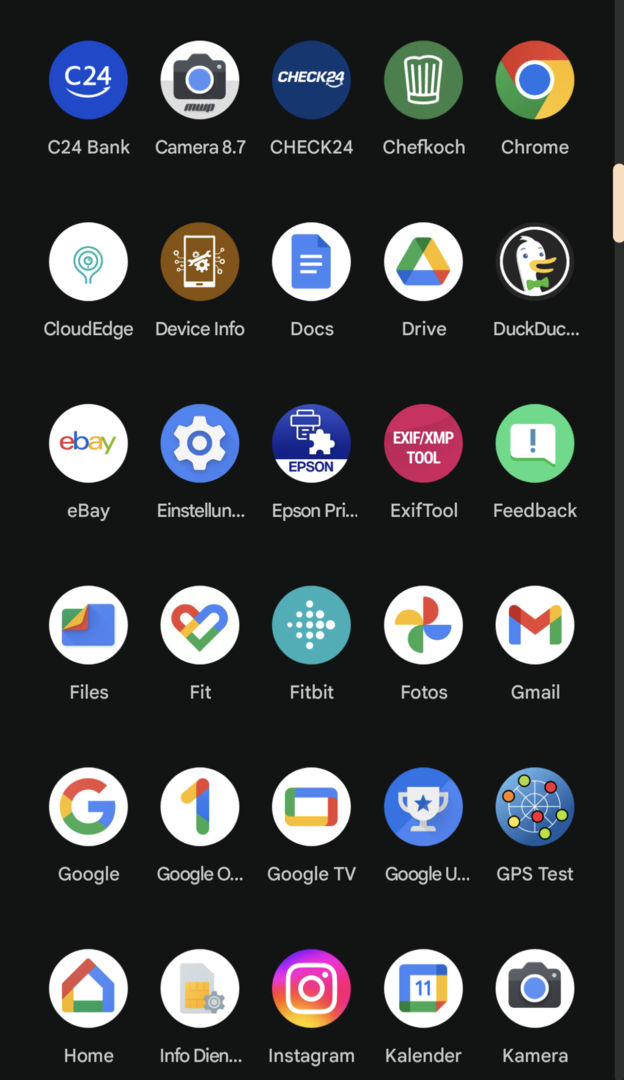Launch the ExifTool app
Screen dimensions: 624x1080
point(423,443)
